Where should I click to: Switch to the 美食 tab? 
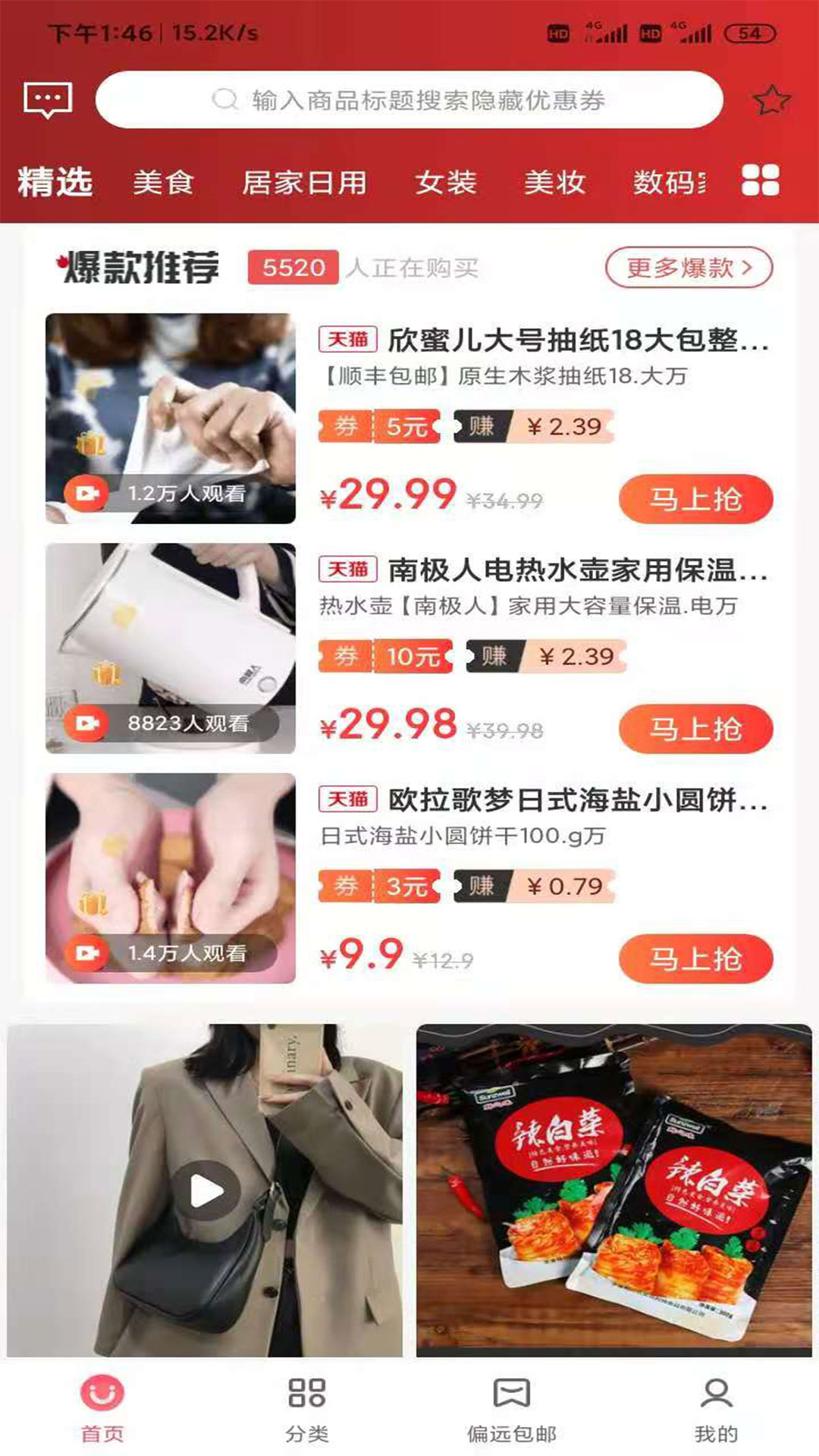pos(164,183)
